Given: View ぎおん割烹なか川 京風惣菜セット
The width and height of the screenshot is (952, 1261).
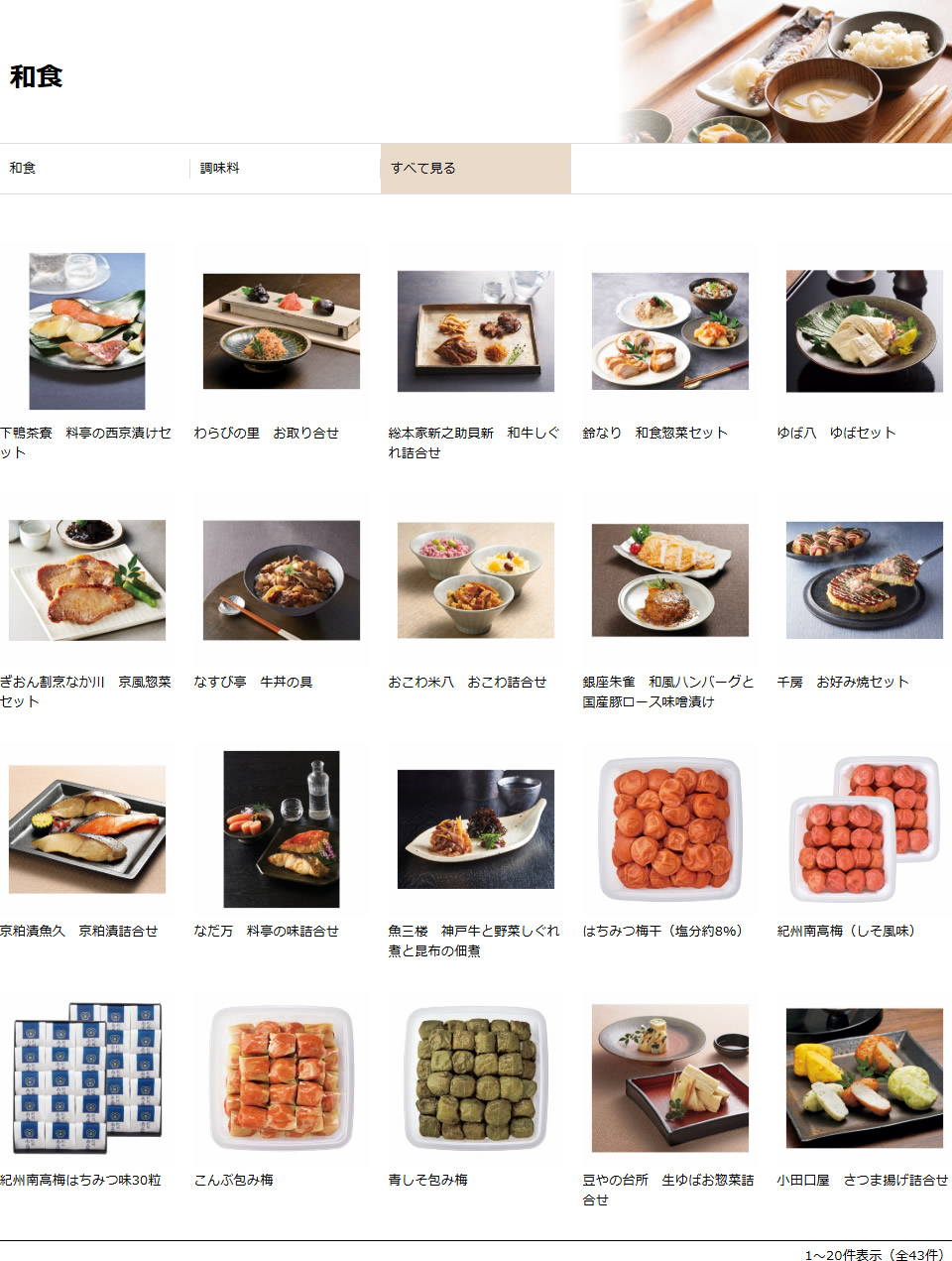Looking at the screenshot, I should pyautogui.click(x=87, y=580).
